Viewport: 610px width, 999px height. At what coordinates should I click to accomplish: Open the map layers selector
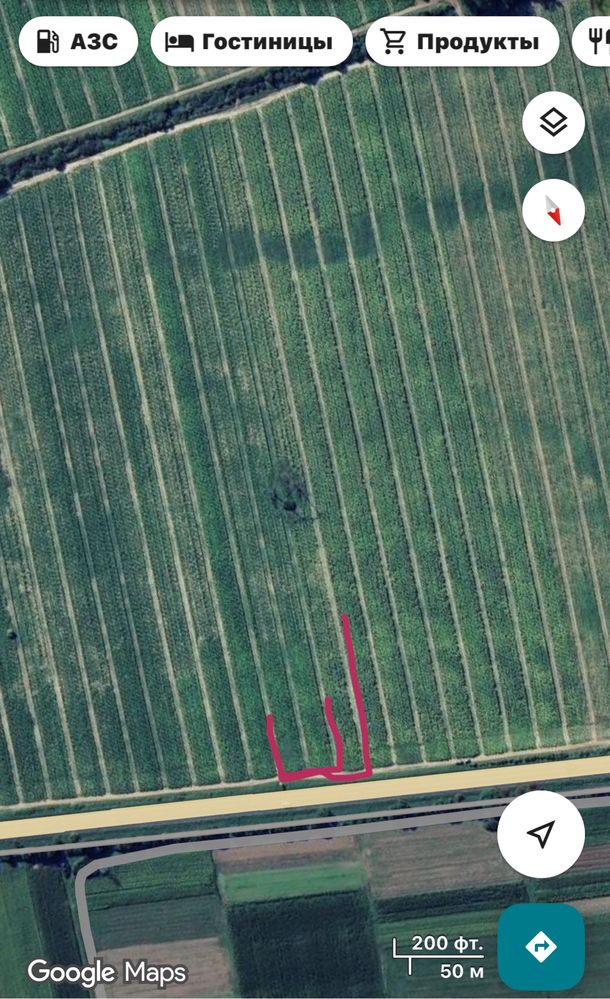(553, 122)
